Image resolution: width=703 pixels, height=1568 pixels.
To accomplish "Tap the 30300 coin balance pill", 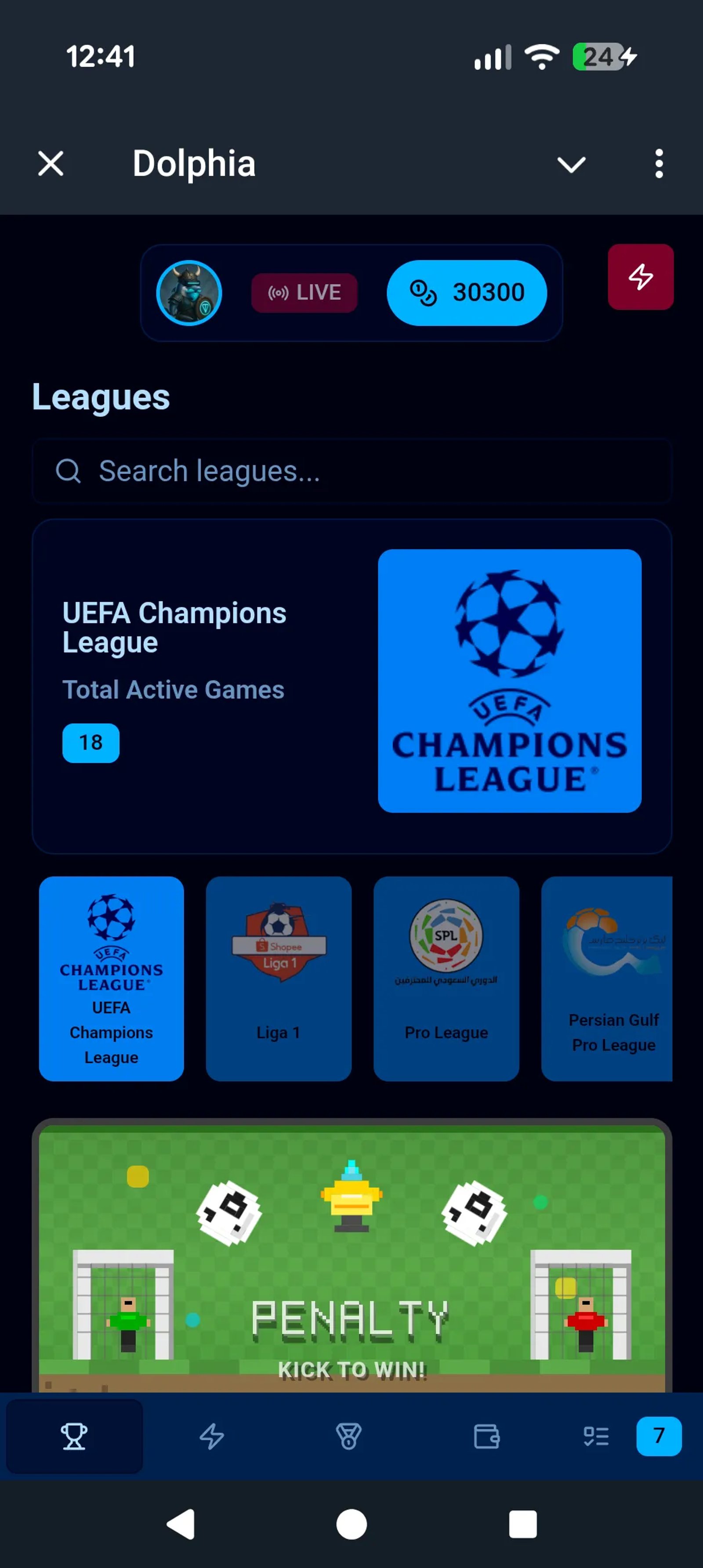I will (x=467, y=292).
